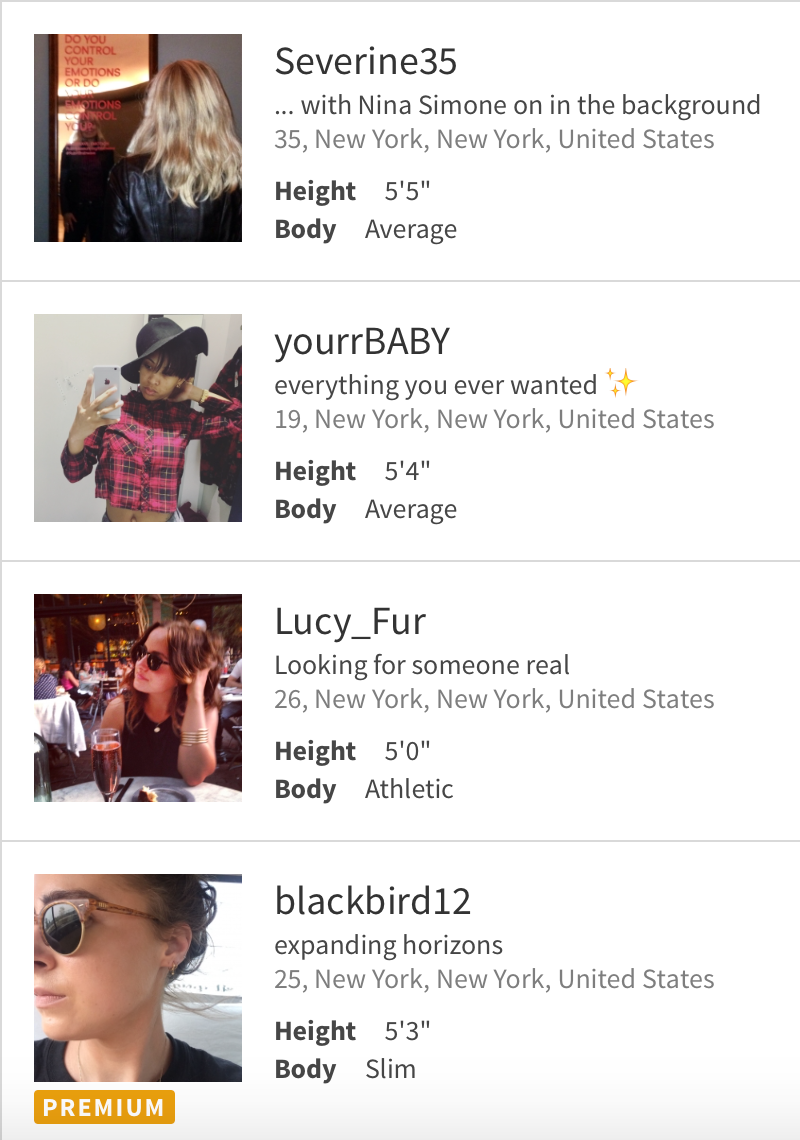The height and width of the screenshot is (1140, 800).
Task: Open blackbird12's premium profile
Action: tap(372, 902)
